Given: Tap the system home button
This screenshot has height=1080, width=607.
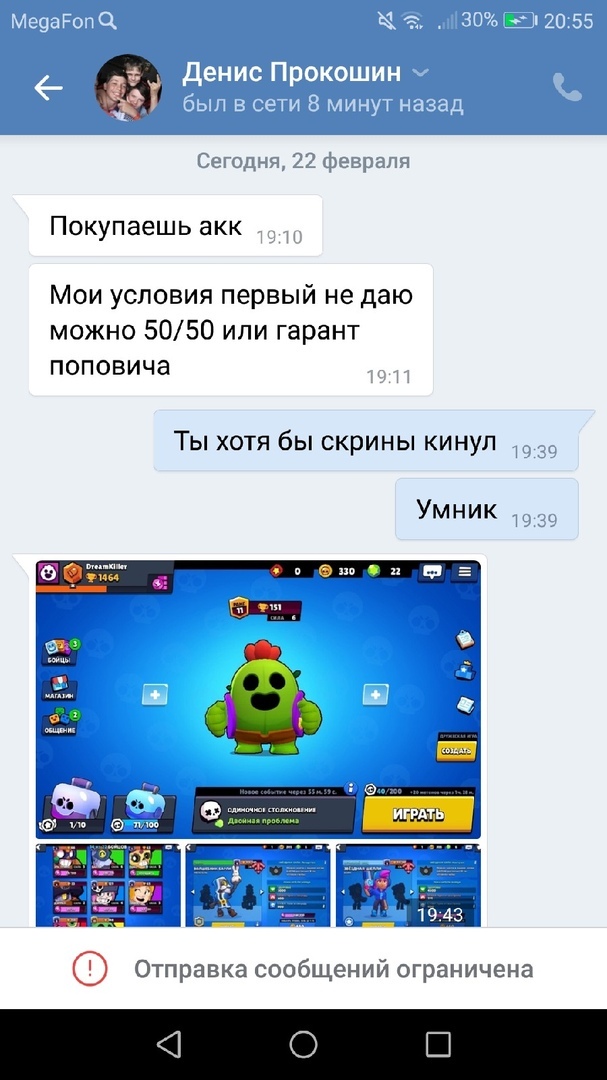Looking at the screenshot, I should 303,1044.
